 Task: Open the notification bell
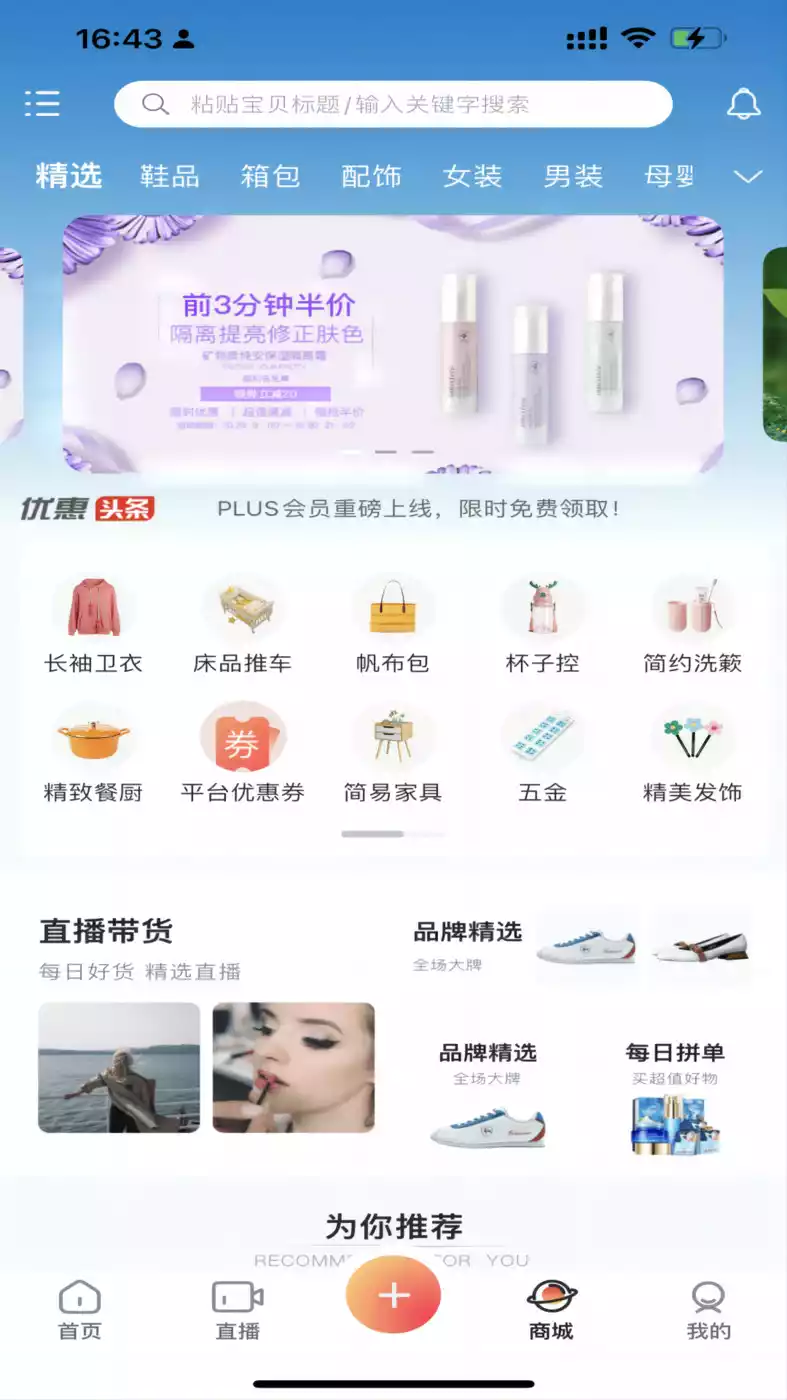pyautogui.click(x=742, y=103)
